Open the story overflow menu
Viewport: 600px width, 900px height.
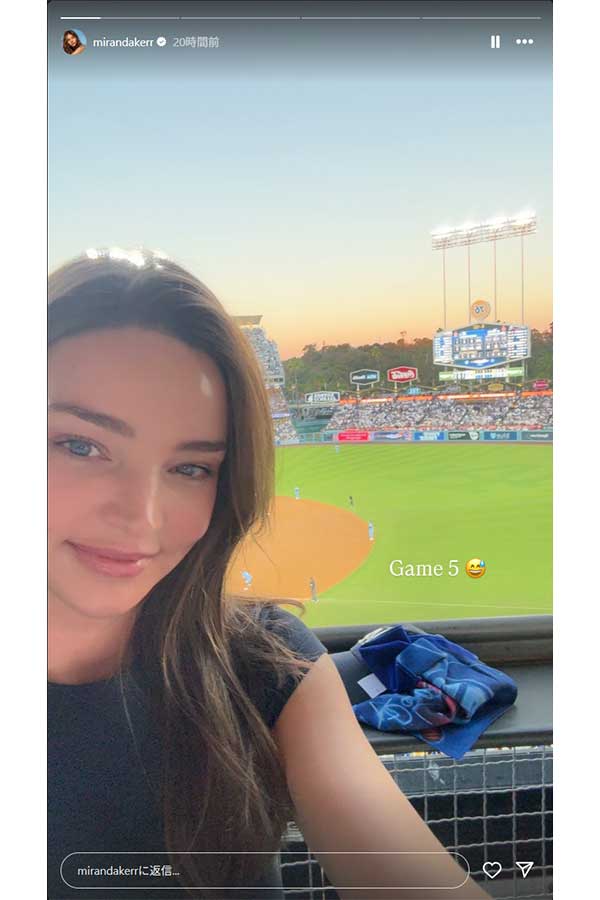point(524,42)
